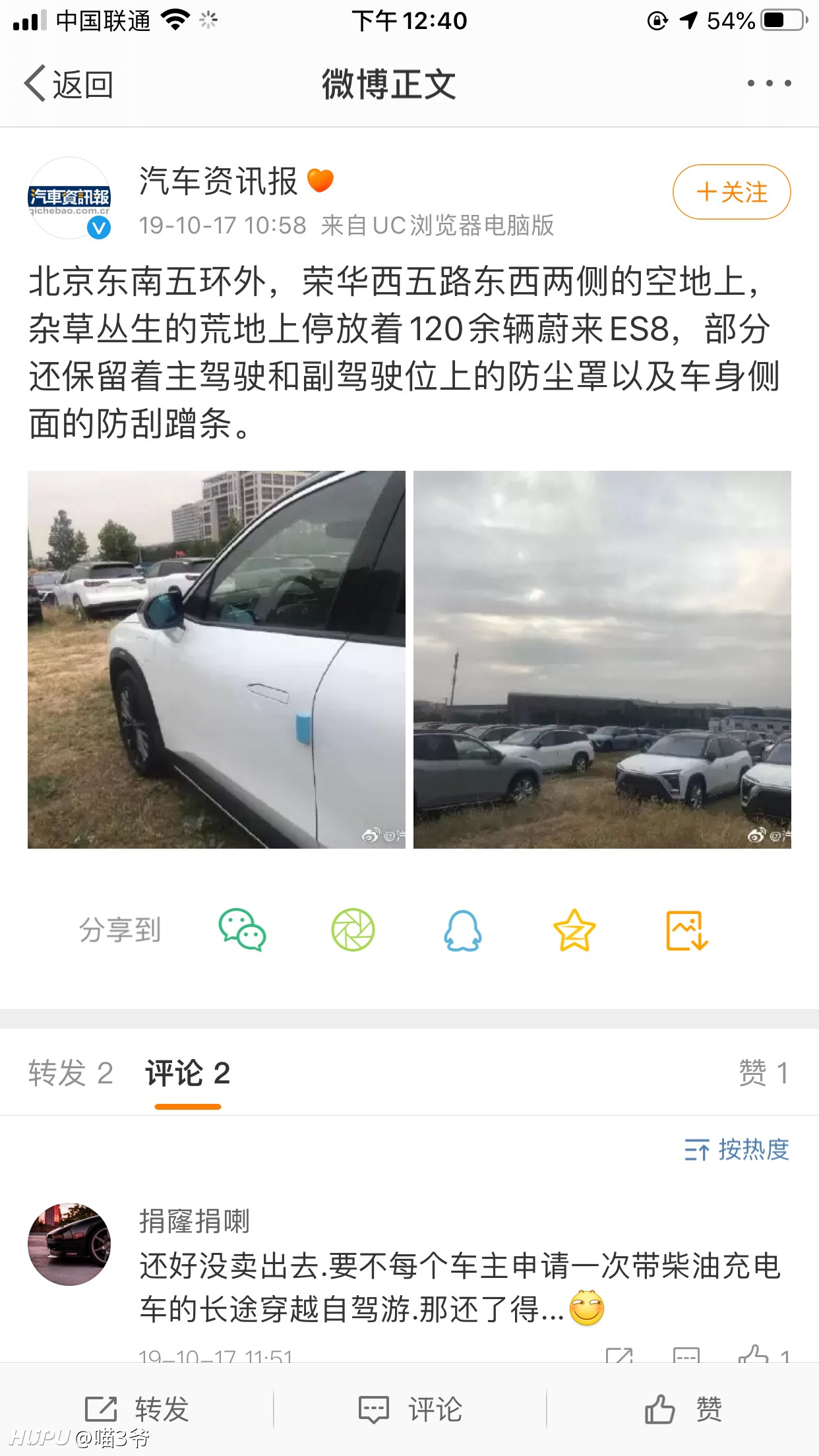
Task: Write a comment via bottom 评论 button
Action: [409, 1410]
